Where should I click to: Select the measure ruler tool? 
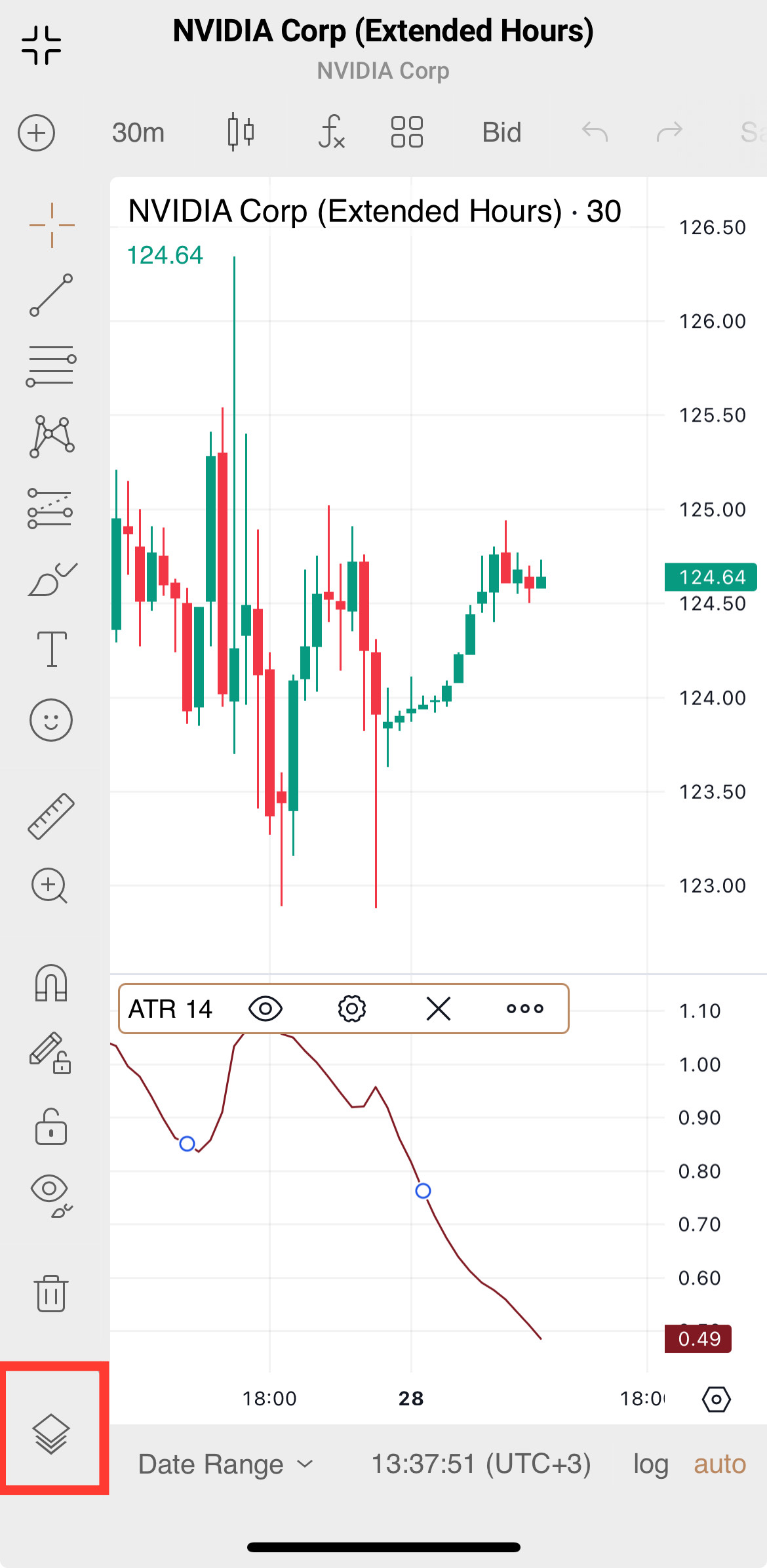coord(51,813)
